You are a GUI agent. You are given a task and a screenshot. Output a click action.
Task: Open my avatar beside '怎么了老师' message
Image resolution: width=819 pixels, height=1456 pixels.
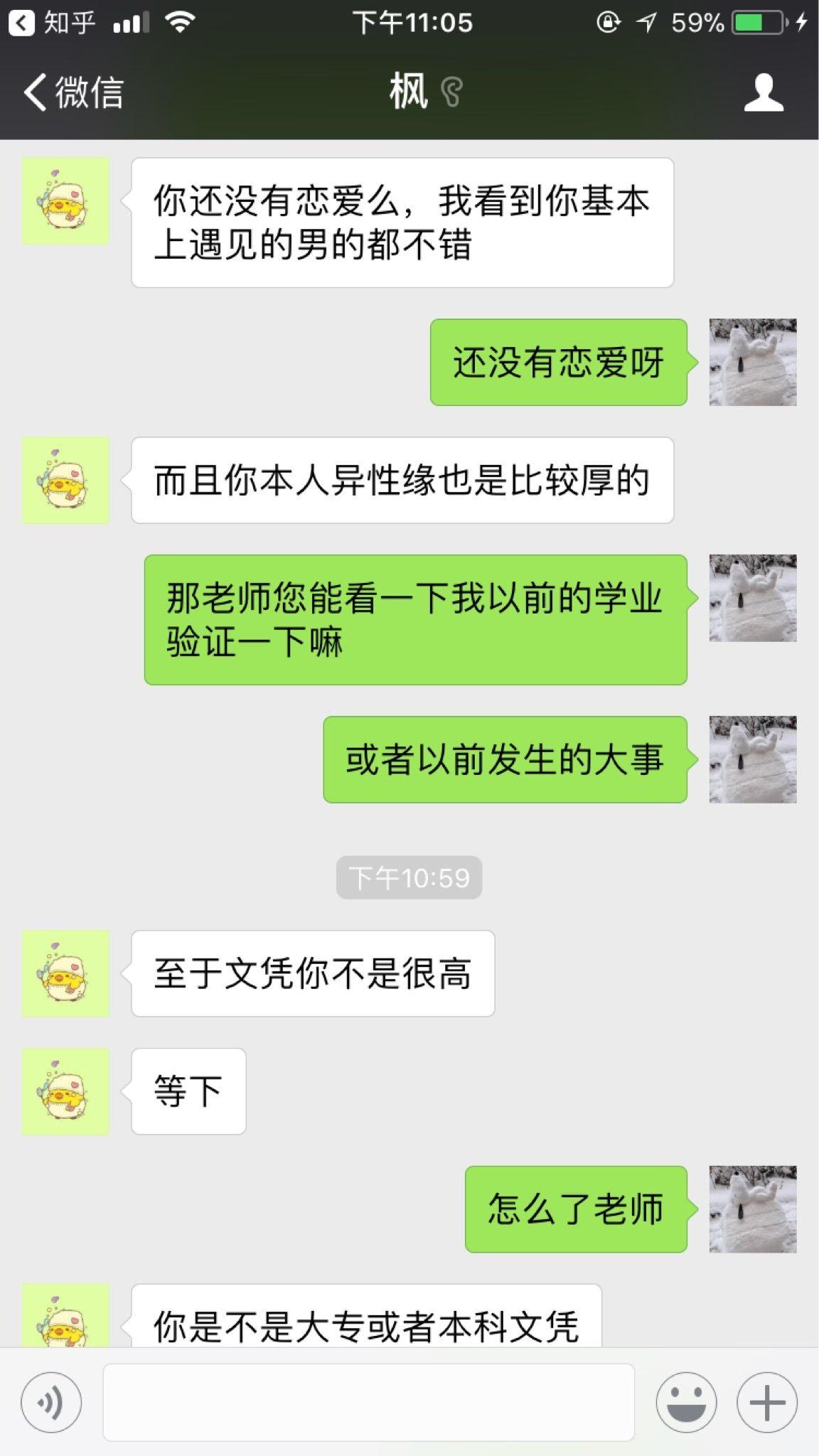(752, 1209)
